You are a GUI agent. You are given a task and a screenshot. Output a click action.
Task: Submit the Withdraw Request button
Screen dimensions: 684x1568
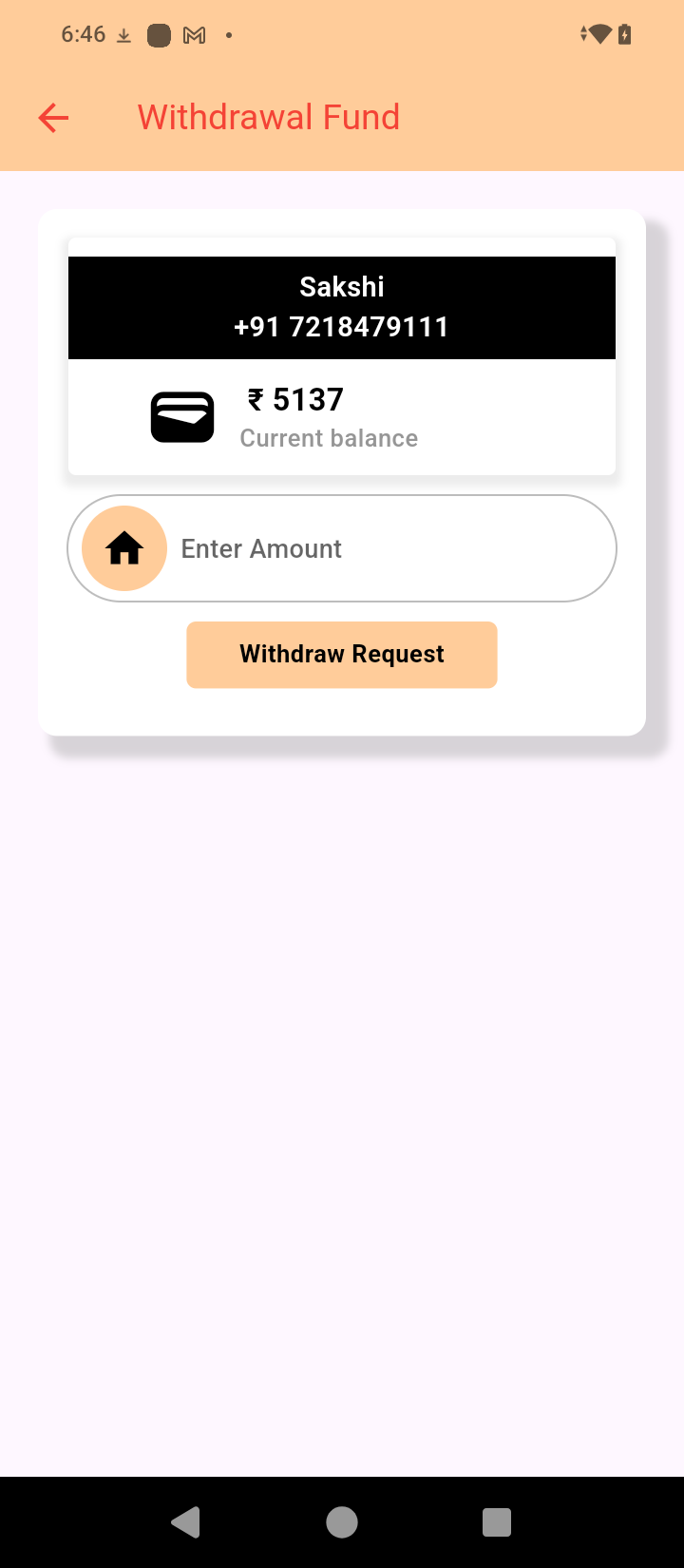pyautogui.click(x=342, y=655)
